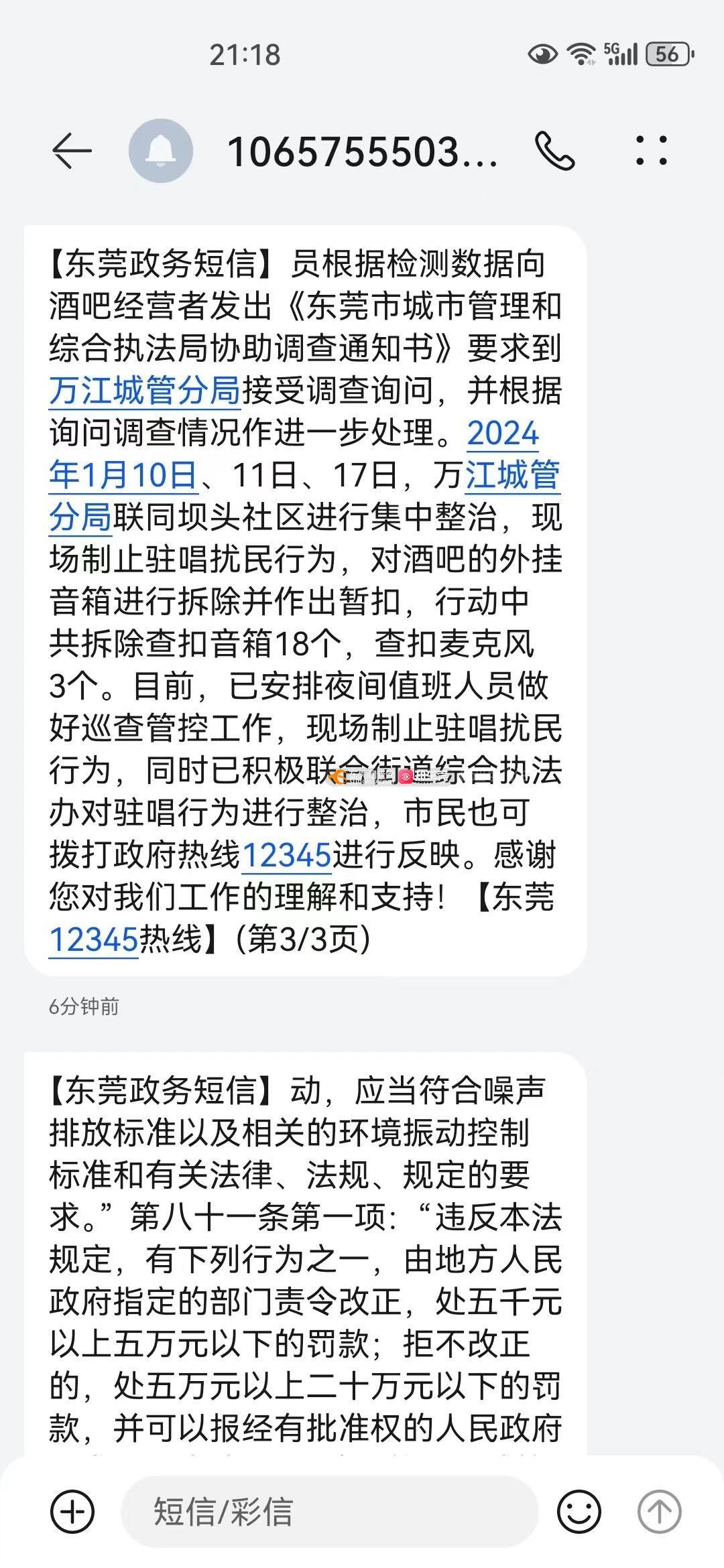Open the sender's bell avatar

pos(161,151)
